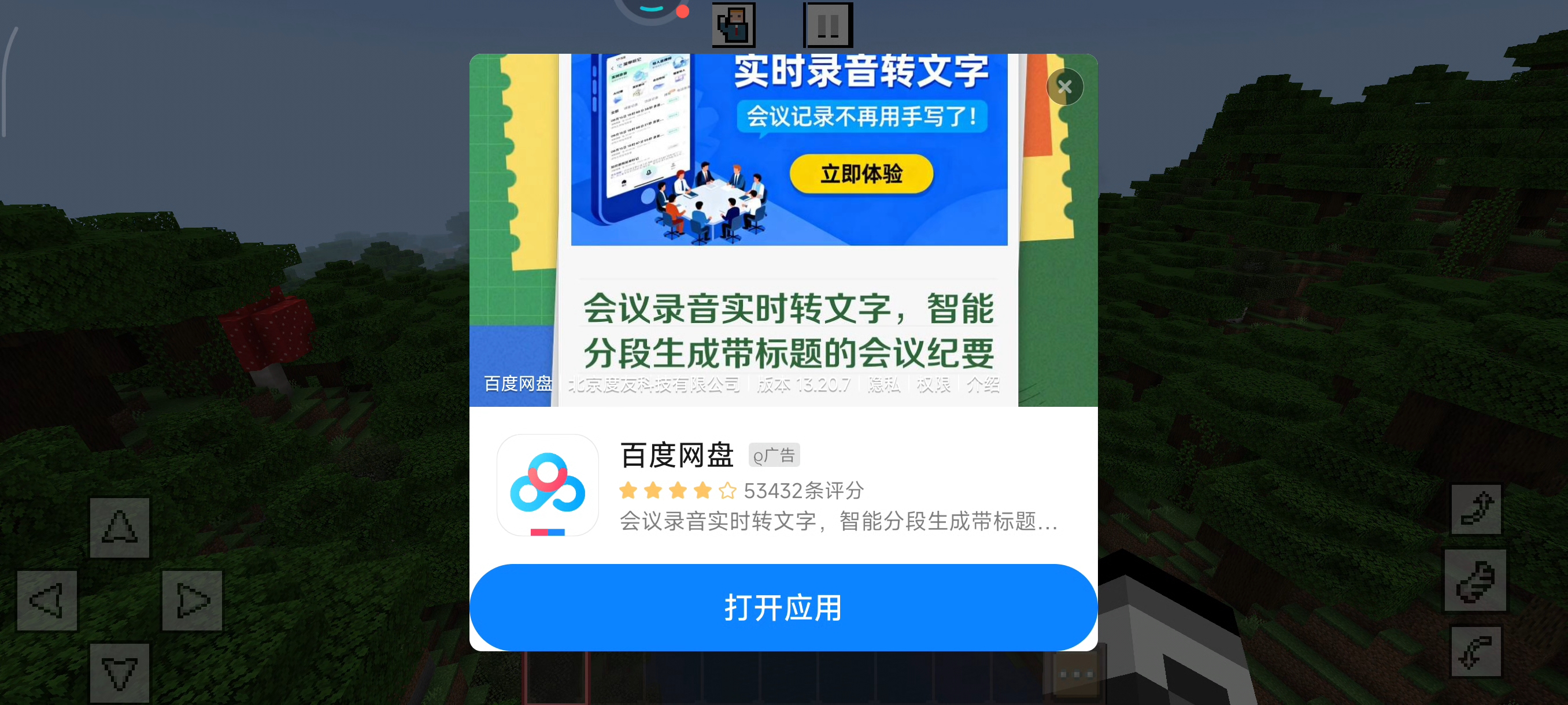Move left with the left arrow
The width and height of the screenshot is (1568, 705).
[47, 600]
